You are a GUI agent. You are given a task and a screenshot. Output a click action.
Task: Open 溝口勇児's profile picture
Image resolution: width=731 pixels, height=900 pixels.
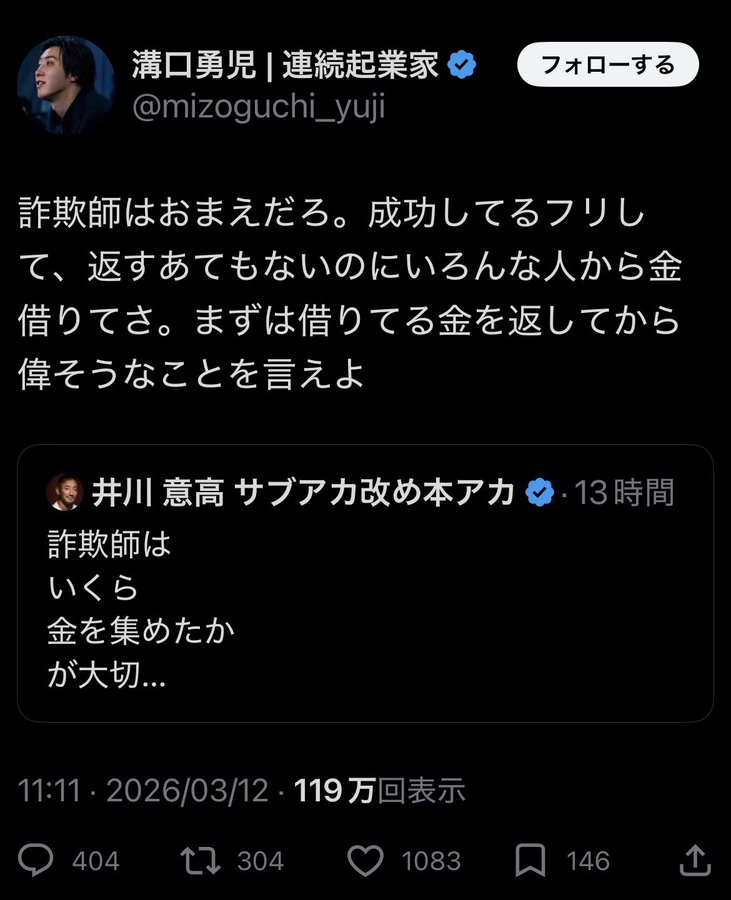(66, 85)
